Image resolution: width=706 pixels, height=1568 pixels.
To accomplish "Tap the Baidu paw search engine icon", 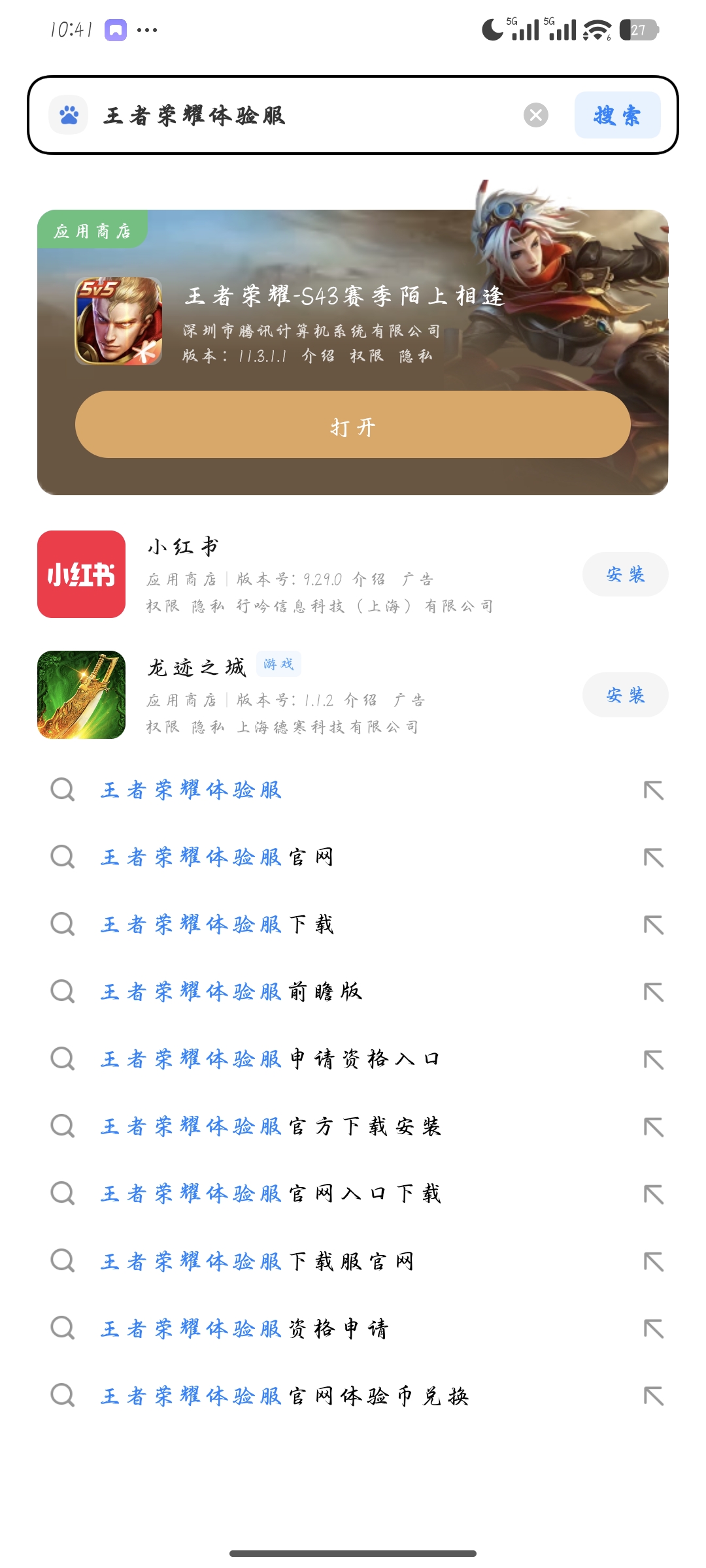I will tap(69, 116).
